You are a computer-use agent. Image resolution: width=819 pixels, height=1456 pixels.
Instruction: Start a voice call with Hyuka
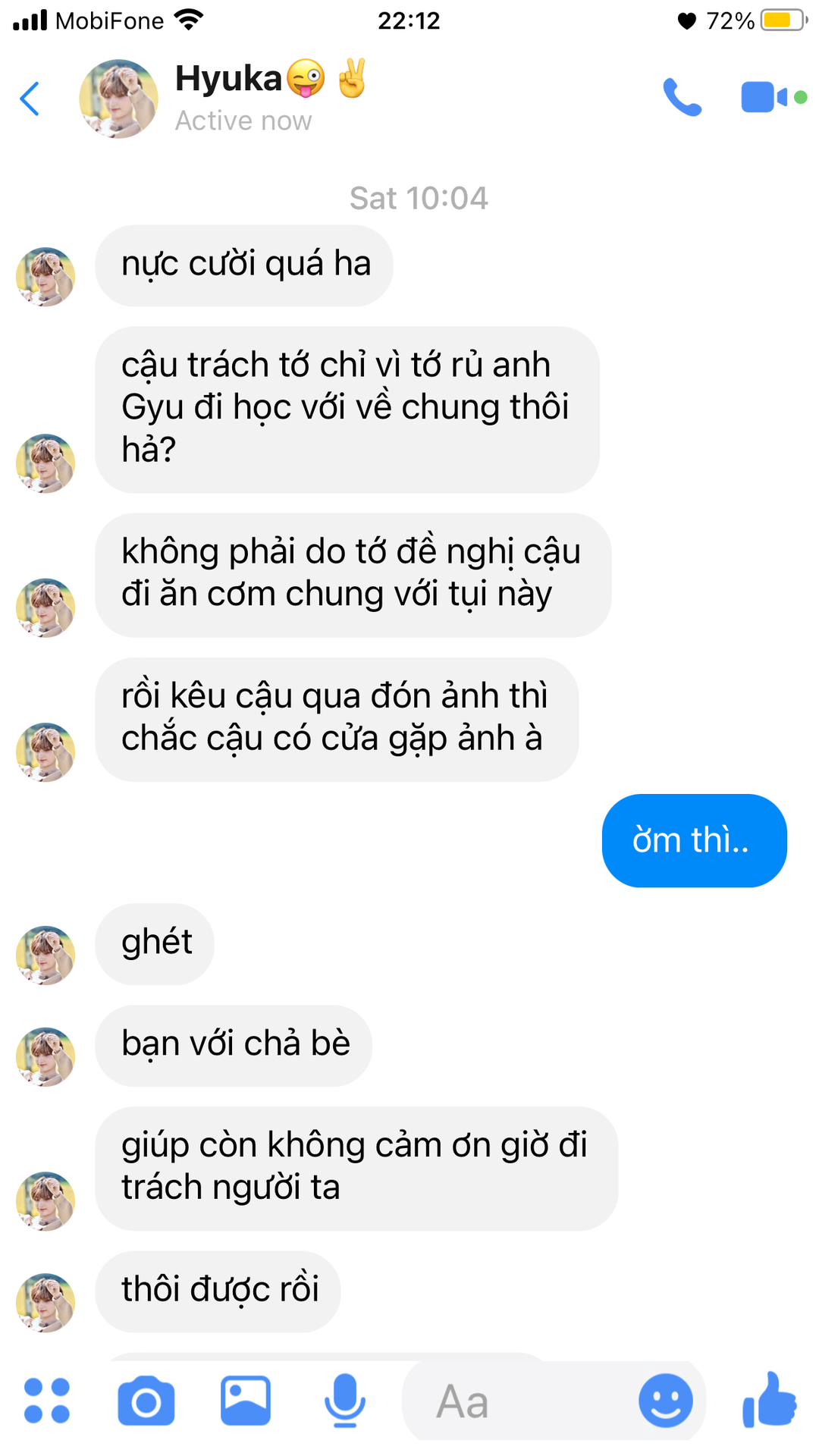tap(682, 98)
